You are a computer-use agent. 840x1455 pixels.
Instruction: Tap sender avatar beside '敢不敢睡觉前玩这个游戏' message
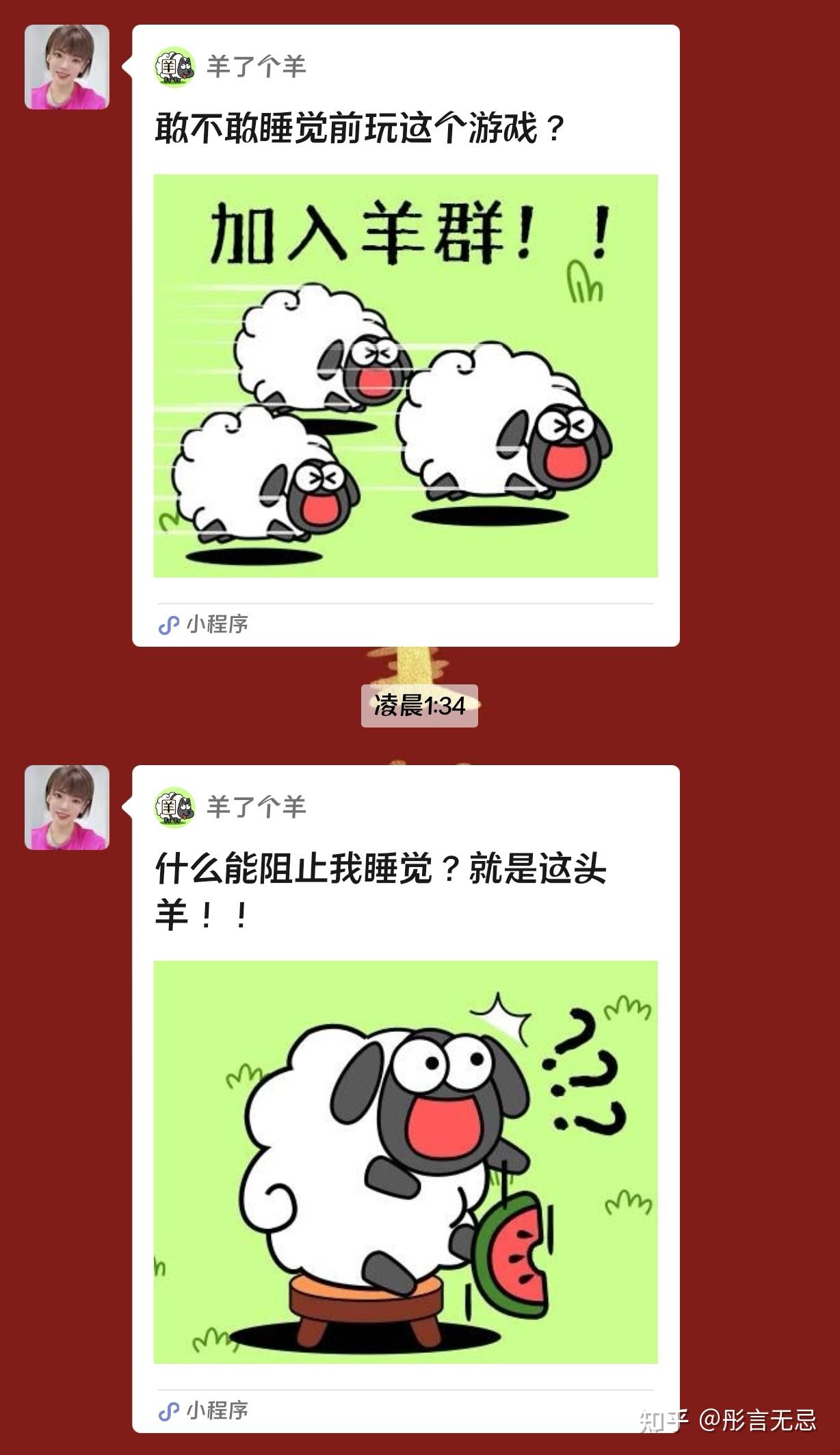[67, 67]
